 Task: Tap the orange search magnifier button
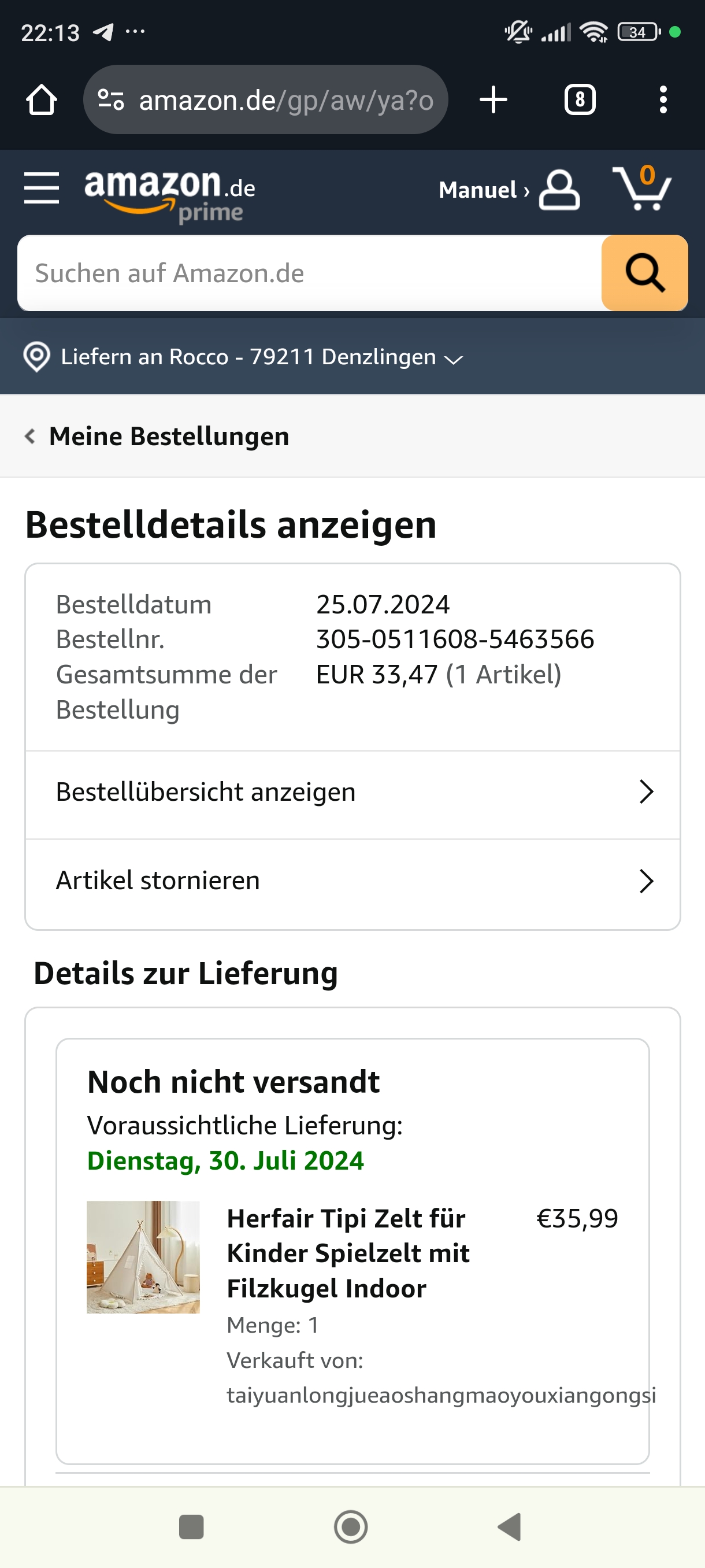(x=644, y=273)
